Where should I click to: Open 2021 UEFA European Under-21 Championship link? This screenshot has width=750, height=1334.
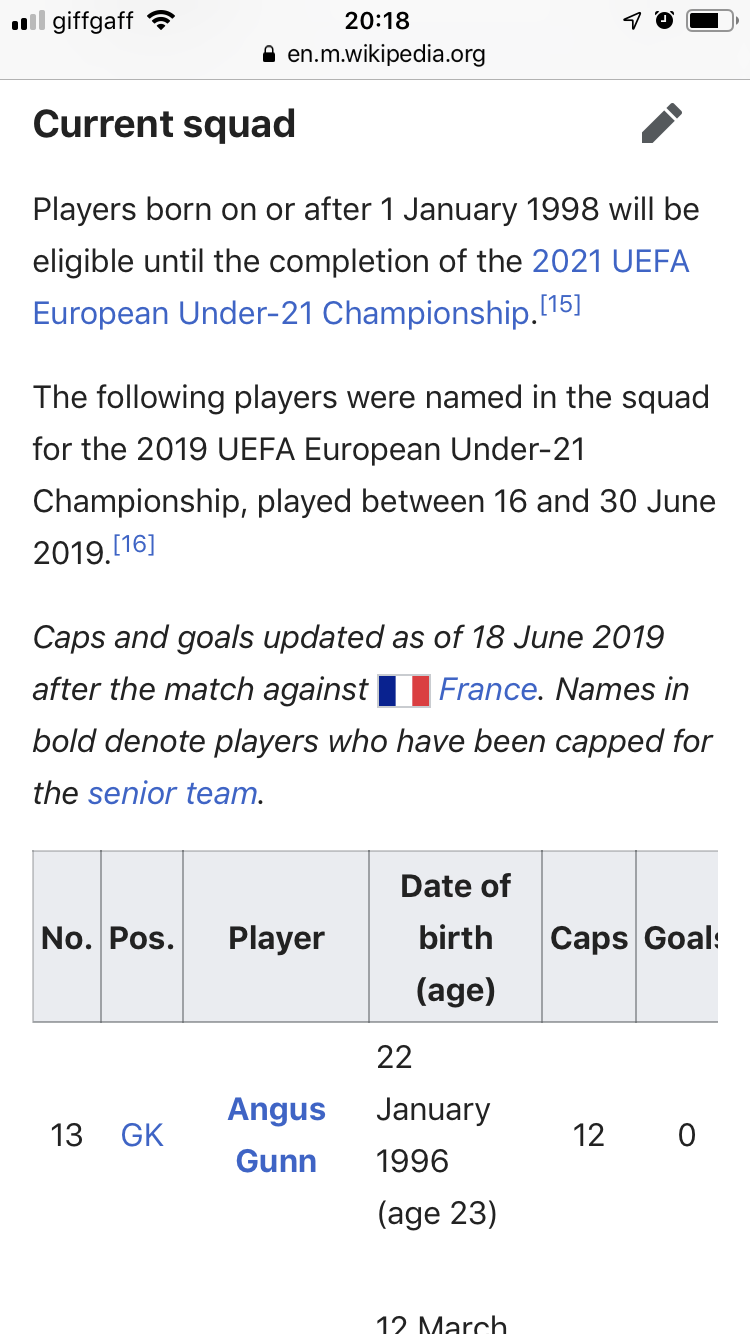[361, 287]
